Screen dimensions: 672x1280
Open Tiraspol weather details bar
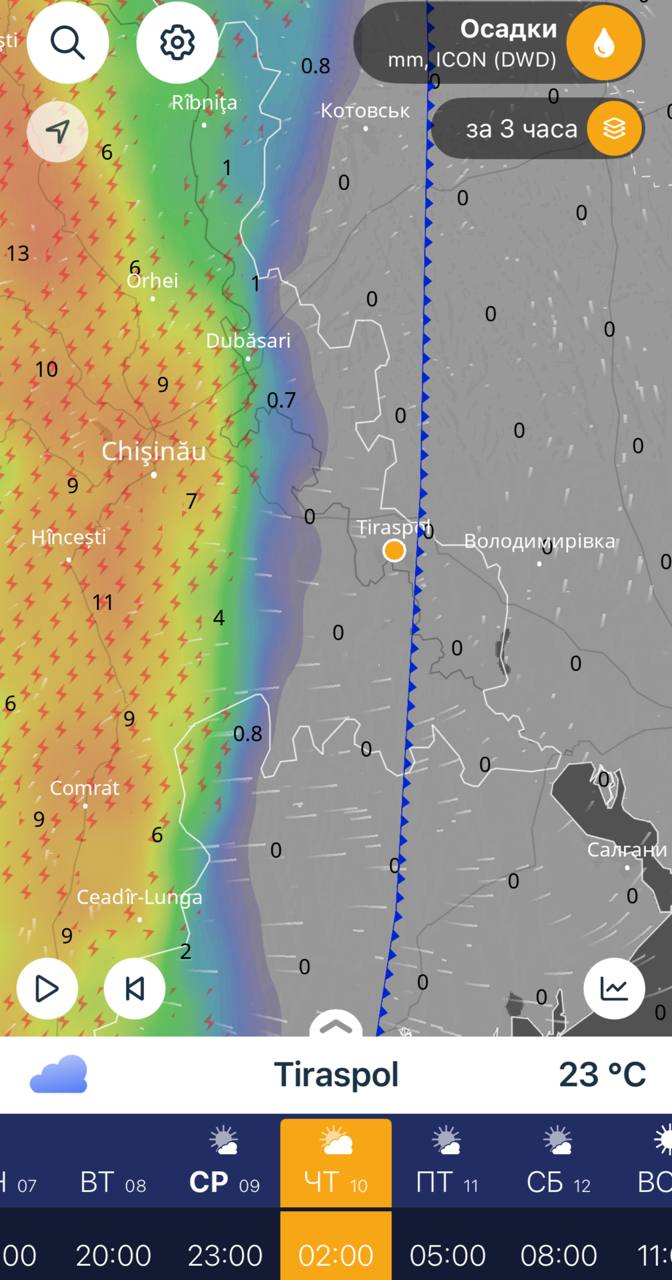pos(336,1075)
